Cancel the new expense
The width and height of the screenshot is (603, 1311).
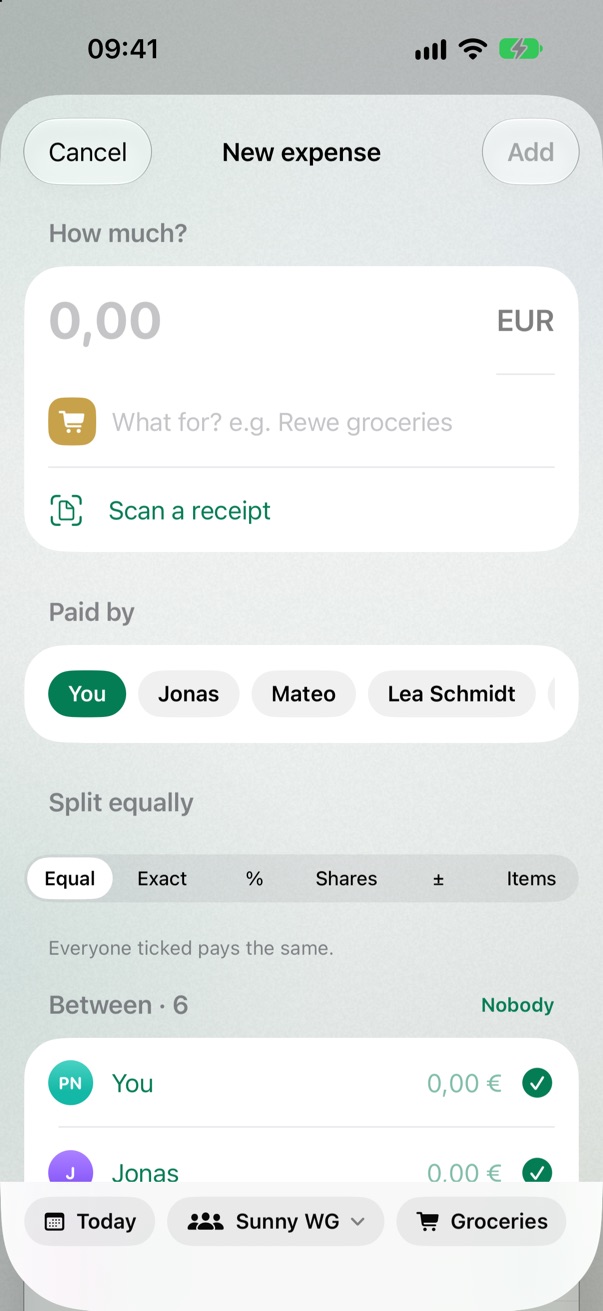(88, 152)
